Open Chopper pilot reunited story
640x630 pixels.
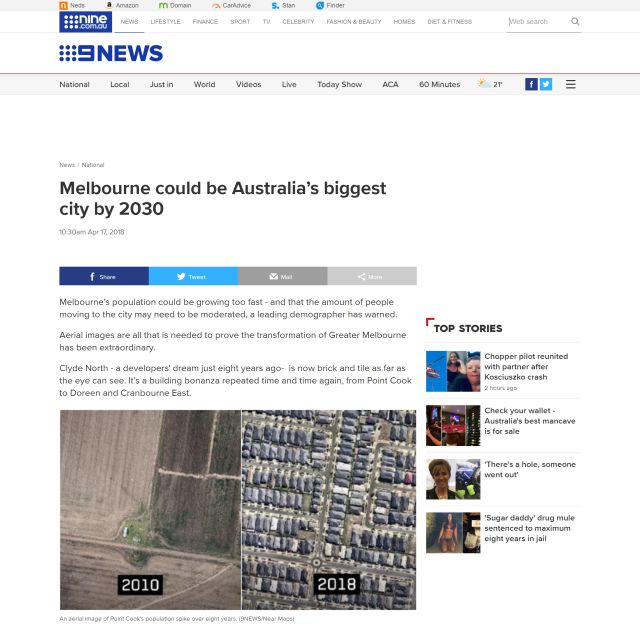click(526, 366)
